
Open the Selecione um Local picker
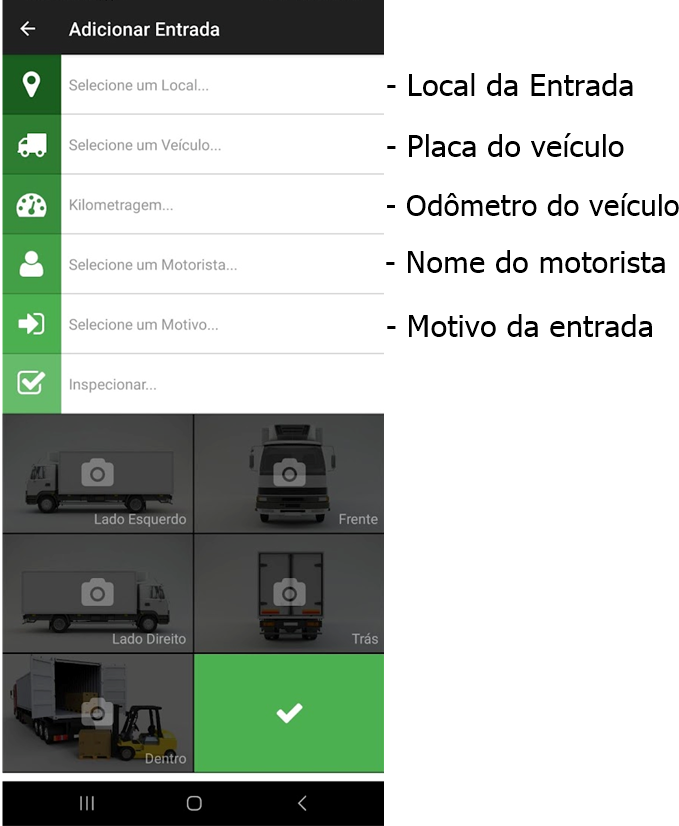222,85
